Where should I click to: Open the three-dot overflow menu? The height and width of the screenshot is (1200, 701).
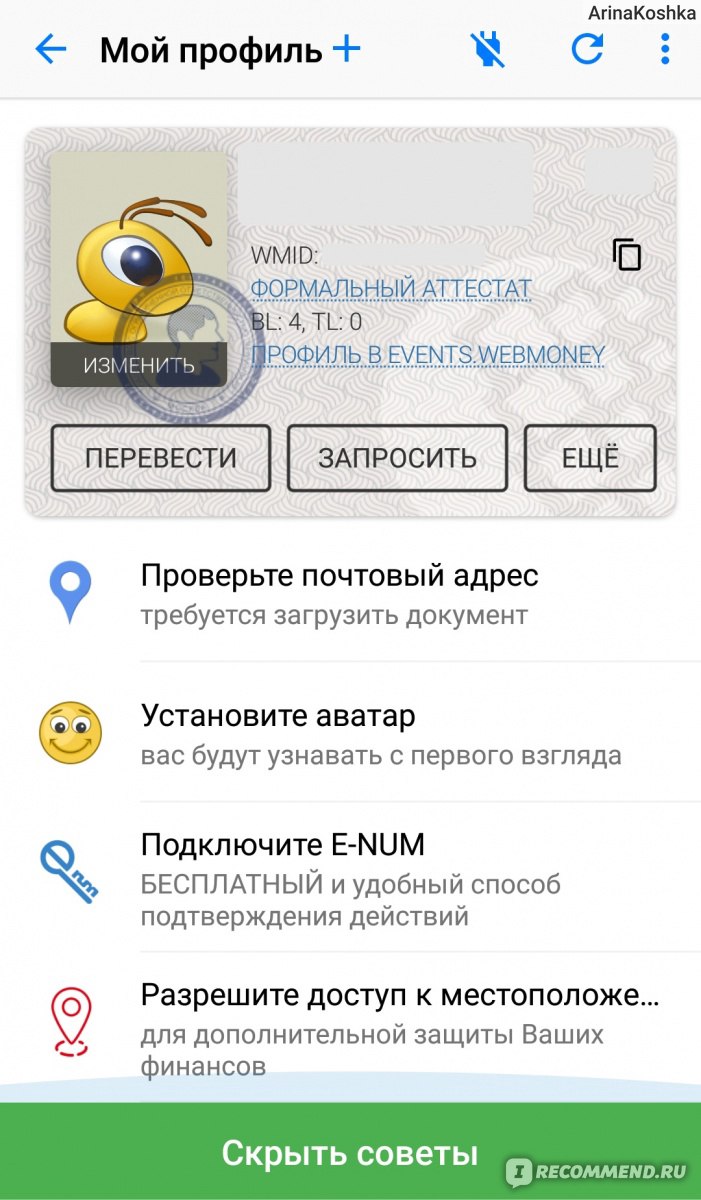coord(665,49)
